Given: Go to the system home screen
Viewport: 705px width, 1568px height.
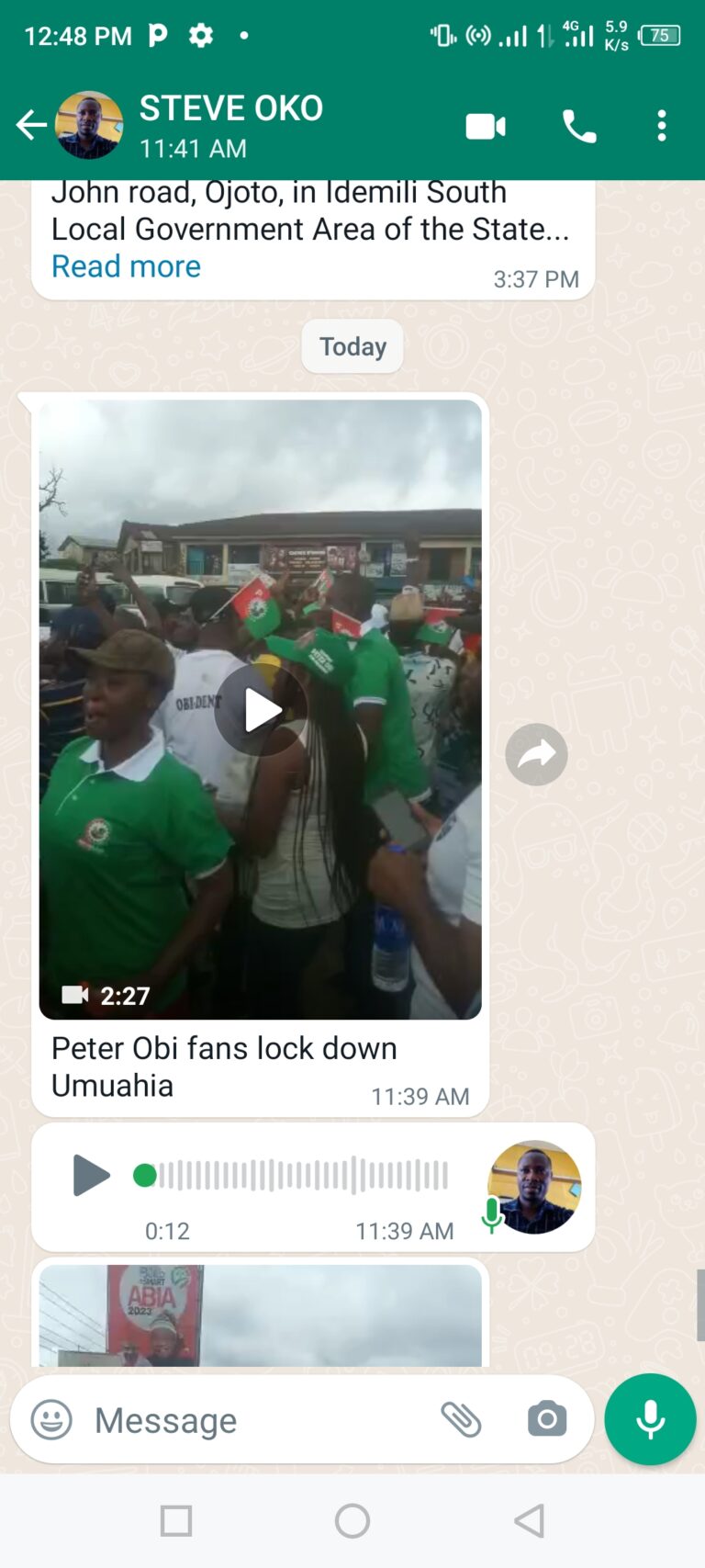Looking at the screenshot, I should coord(352,1521).
